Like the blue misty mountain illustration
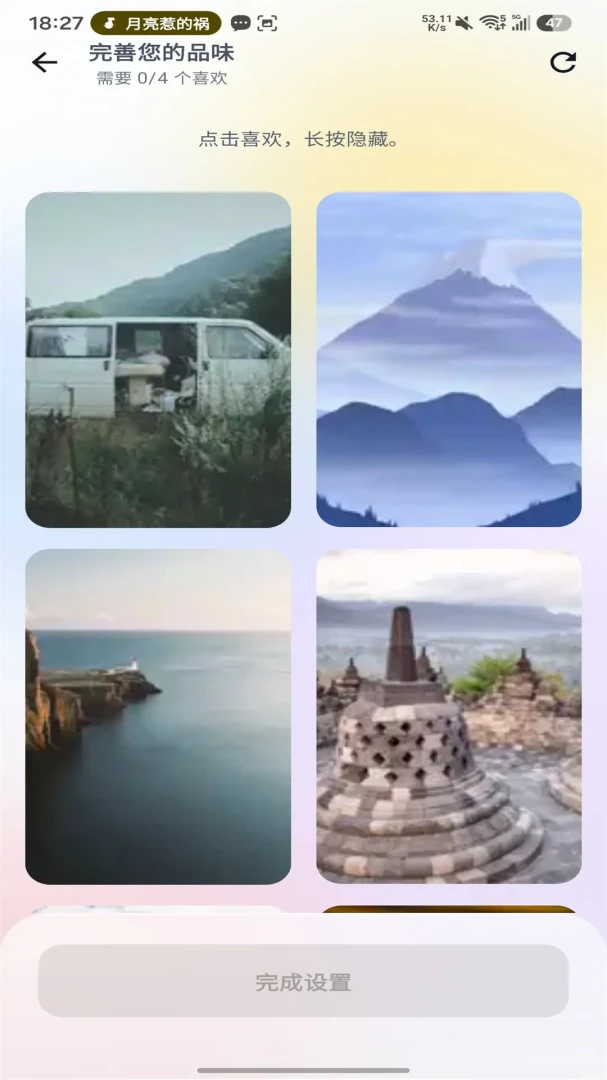 click(449, 360)
